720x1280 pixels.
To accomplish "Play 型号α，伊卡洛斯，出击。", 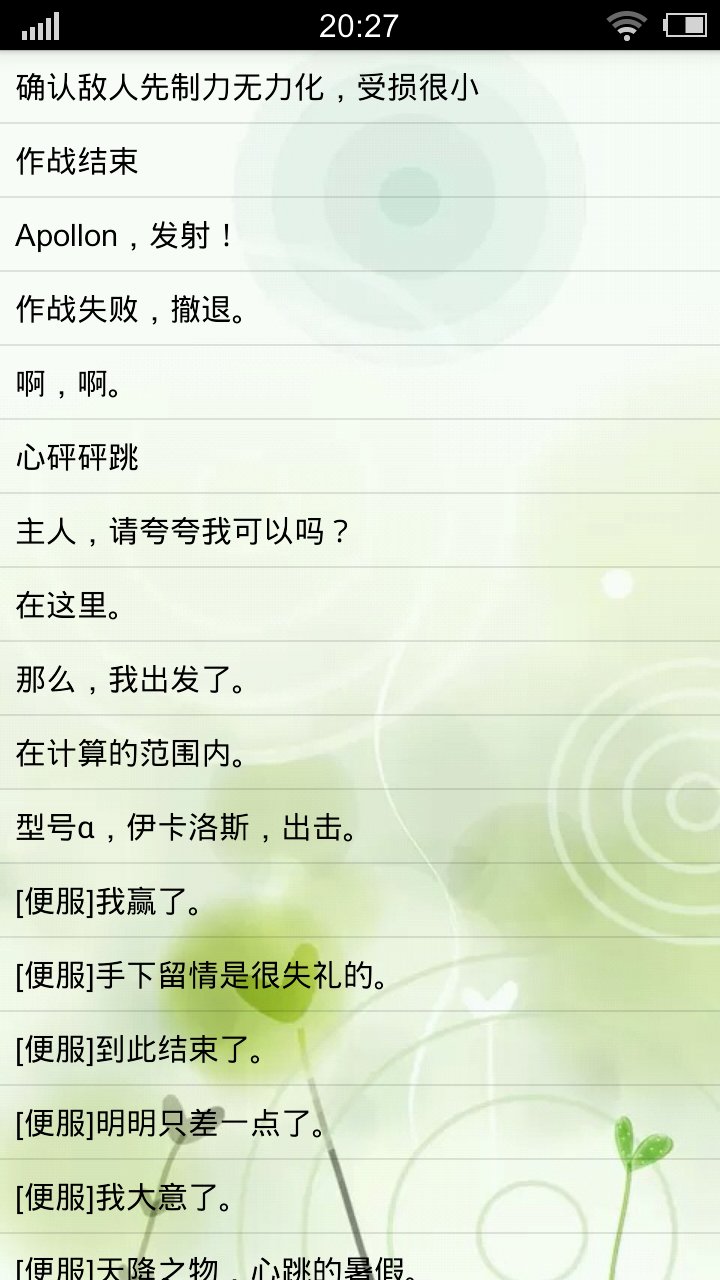I will point(360,827).
